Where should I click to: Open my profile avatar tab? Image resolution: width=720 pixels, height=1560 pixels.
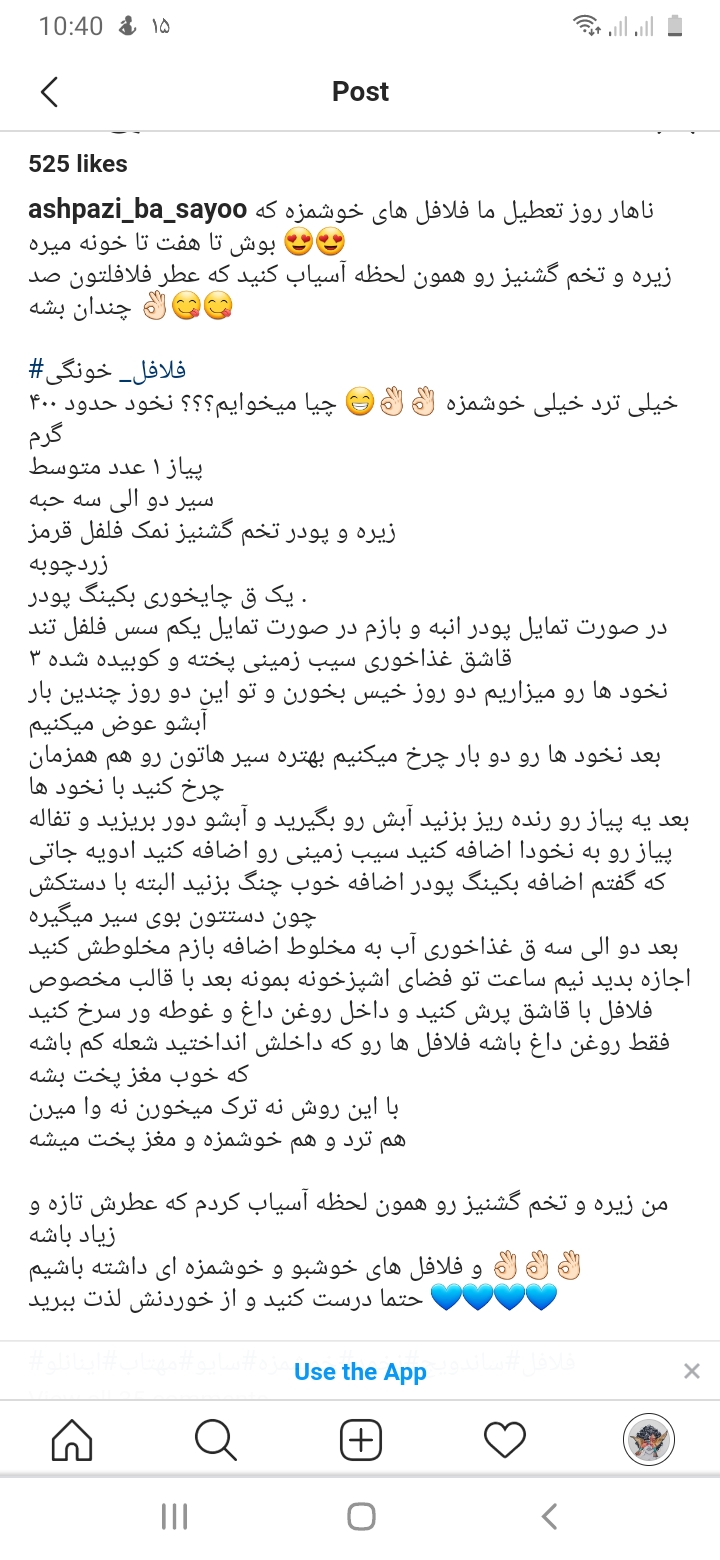[x=648, y=1441]
